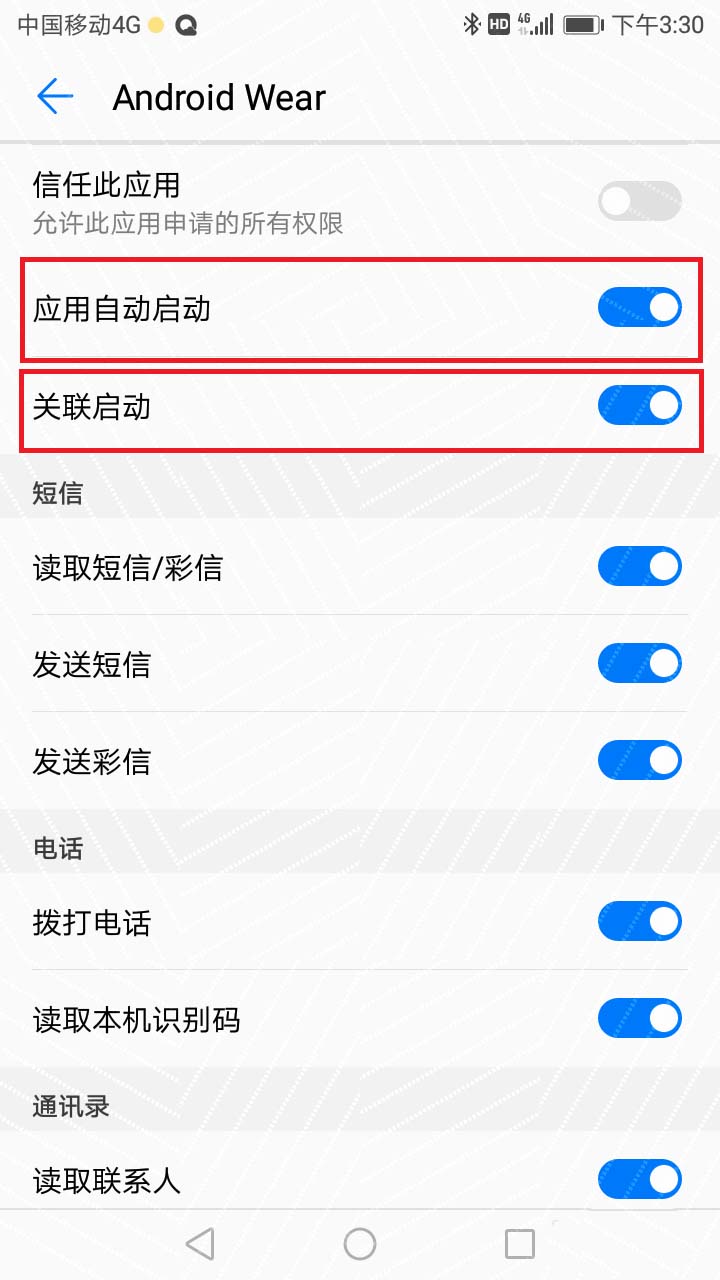
Task: Enable the 信任此应用 switch
Action: point(639,202)
